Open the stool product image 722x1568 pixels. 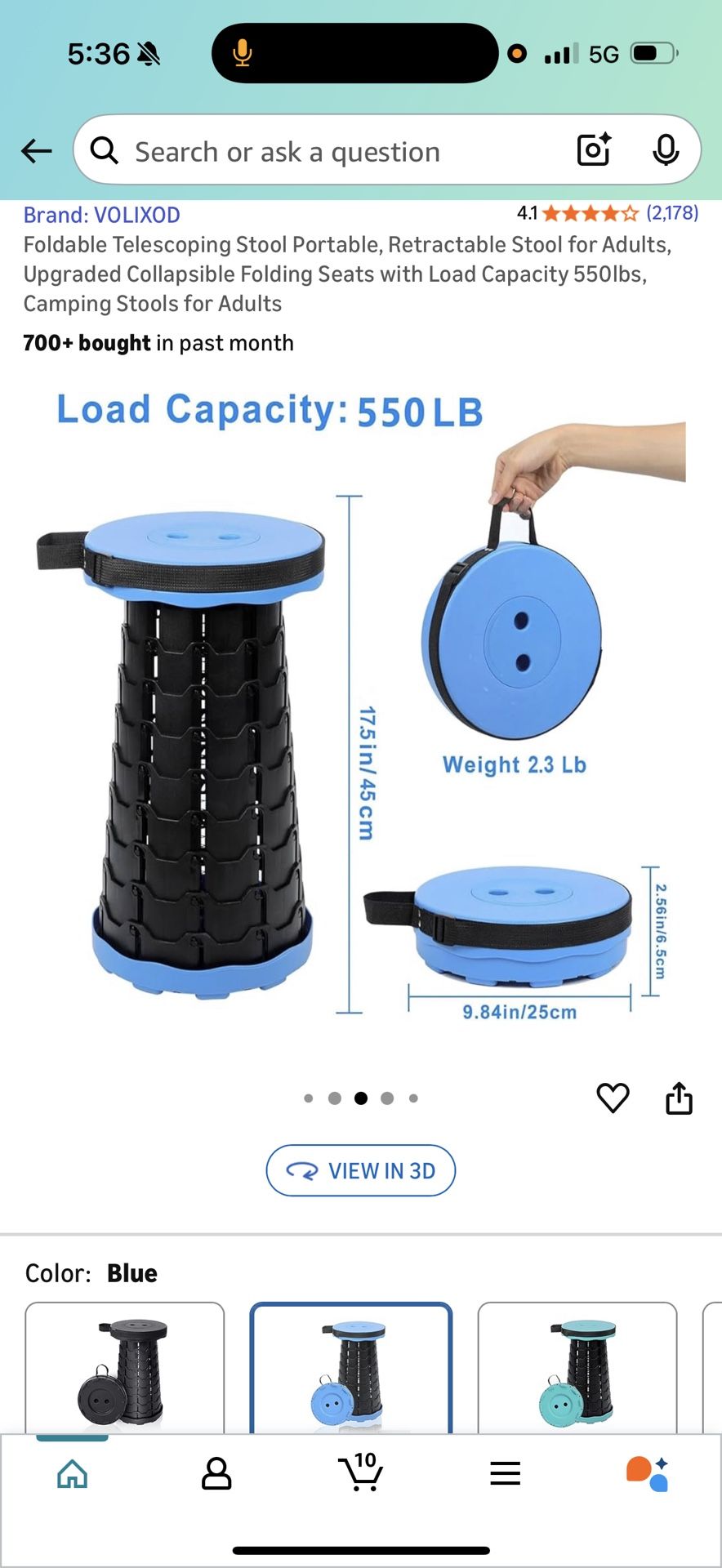[x=359, y=710]
